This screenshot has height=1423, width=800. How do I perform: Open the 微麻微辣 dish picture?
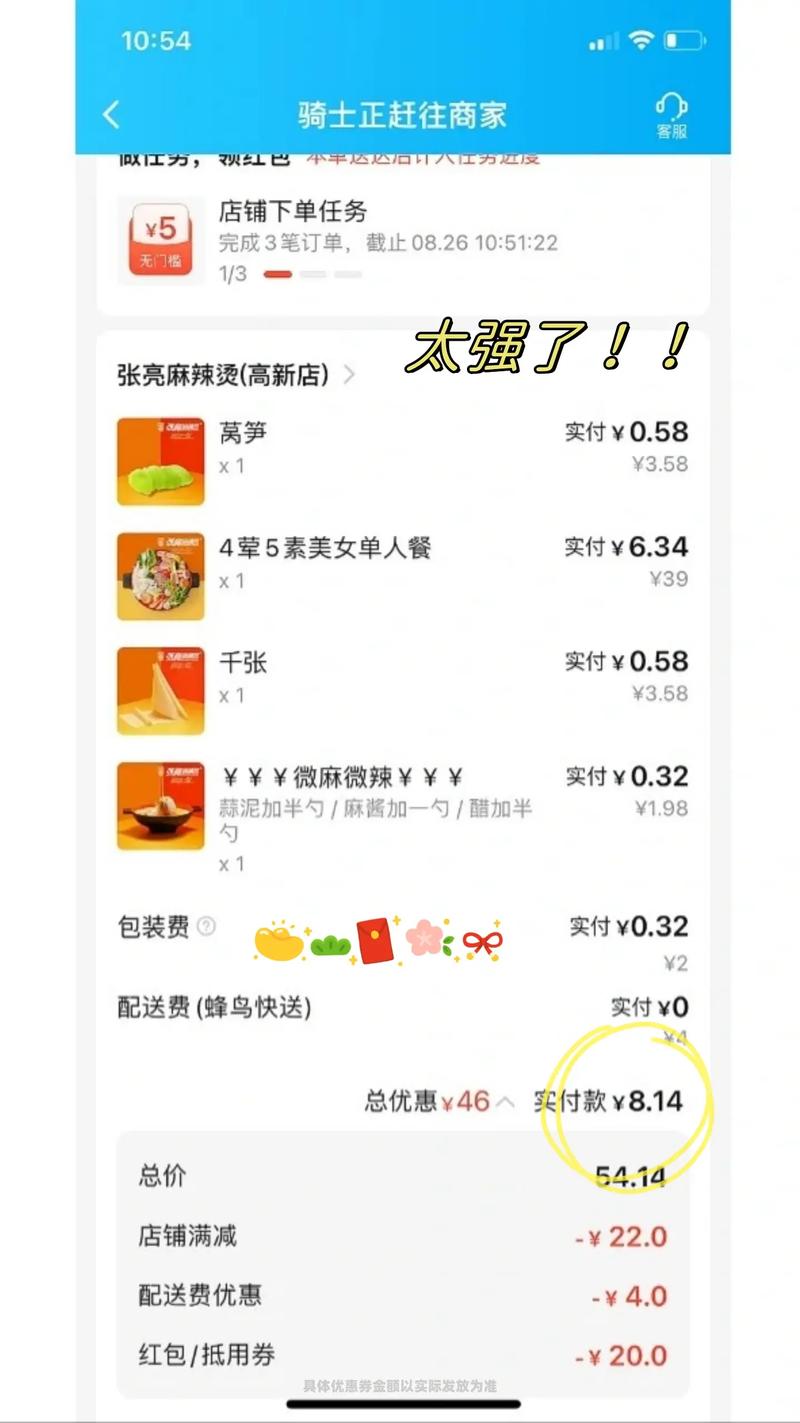pyautogui.click(x=161, y=803)
